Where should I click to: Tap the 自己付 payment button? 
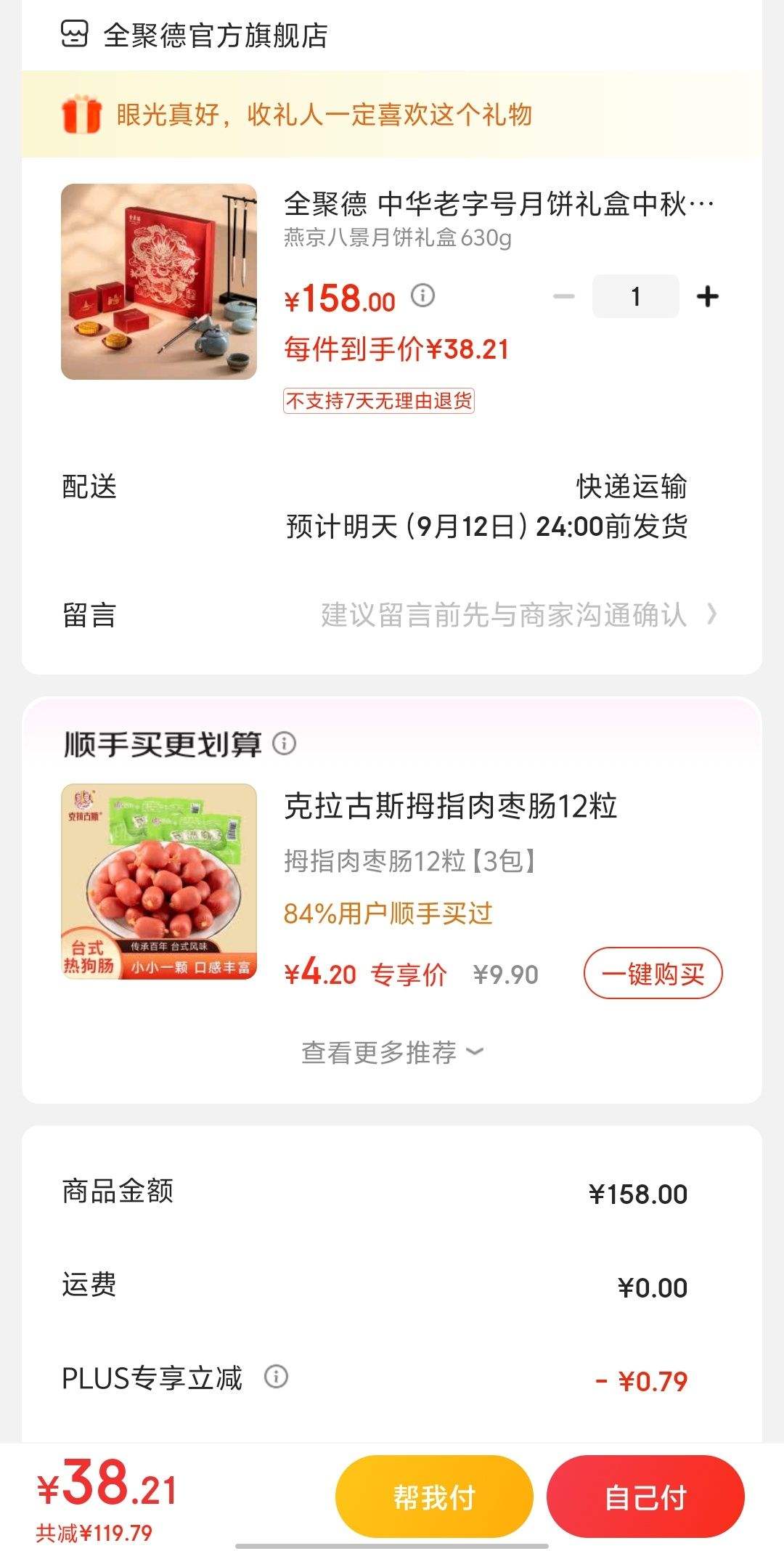click(645, 1496)
